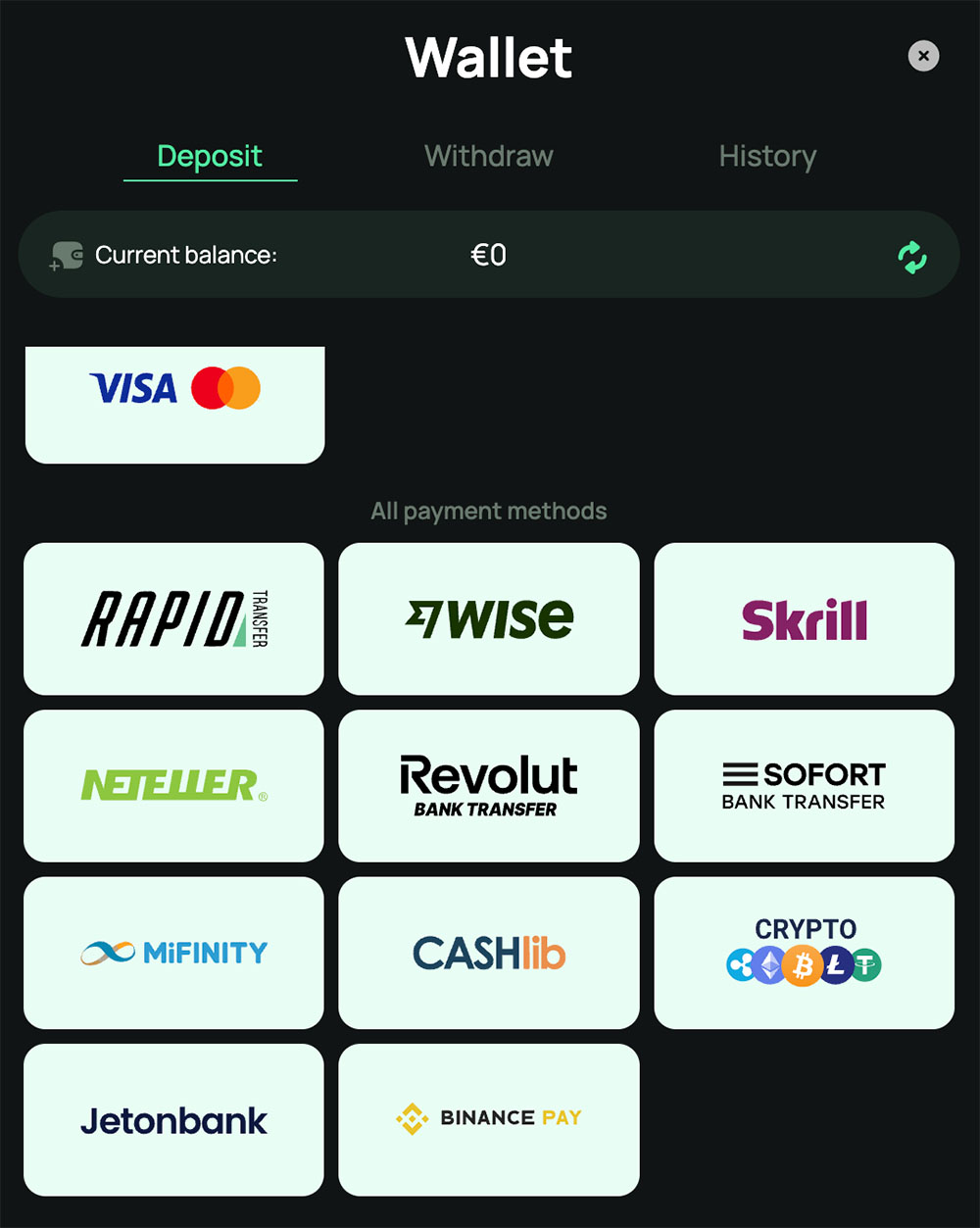Pick Sofort Bank Transfer
980x1228 pixels.
pyautogui.click(x=804, y=785)
